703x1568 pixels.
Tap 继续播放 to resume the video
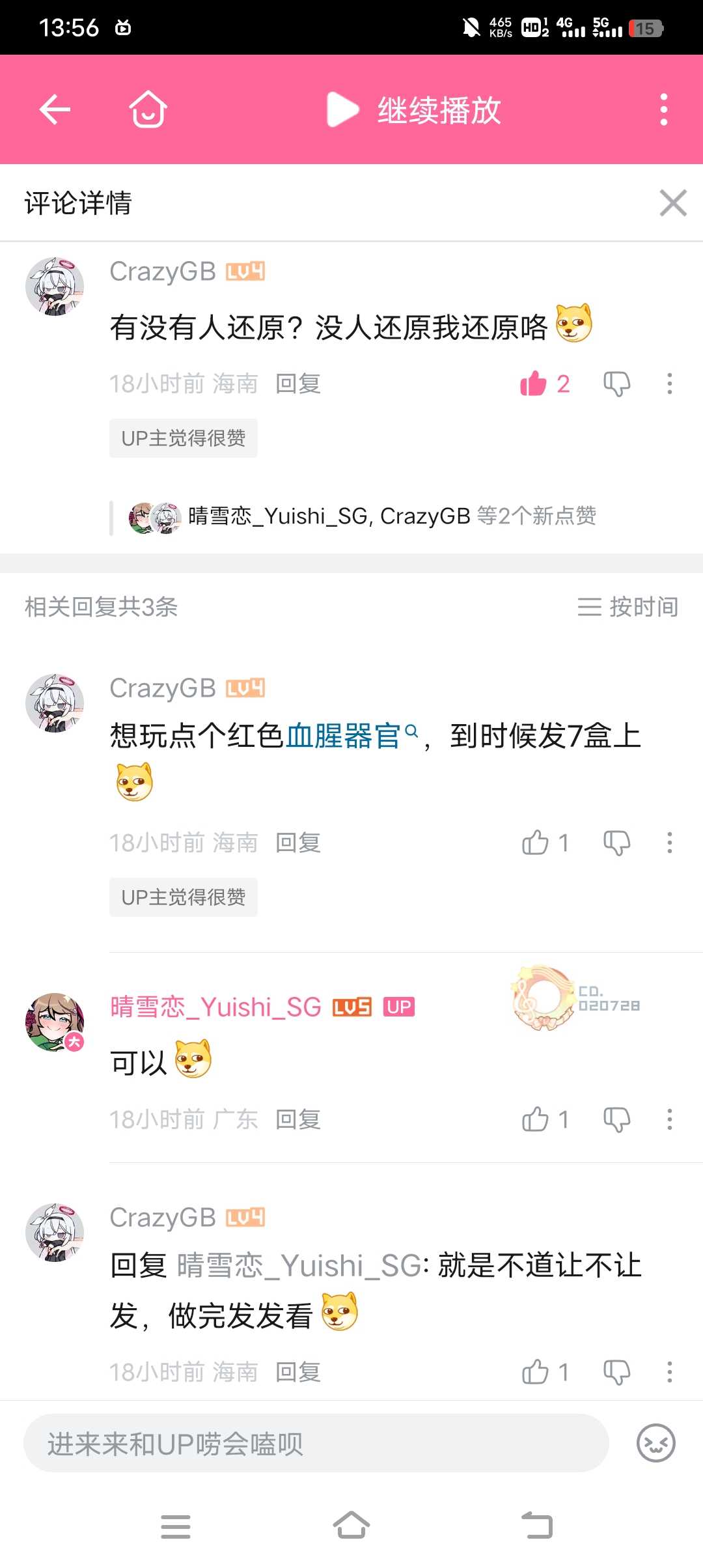[x=414, y=109]
